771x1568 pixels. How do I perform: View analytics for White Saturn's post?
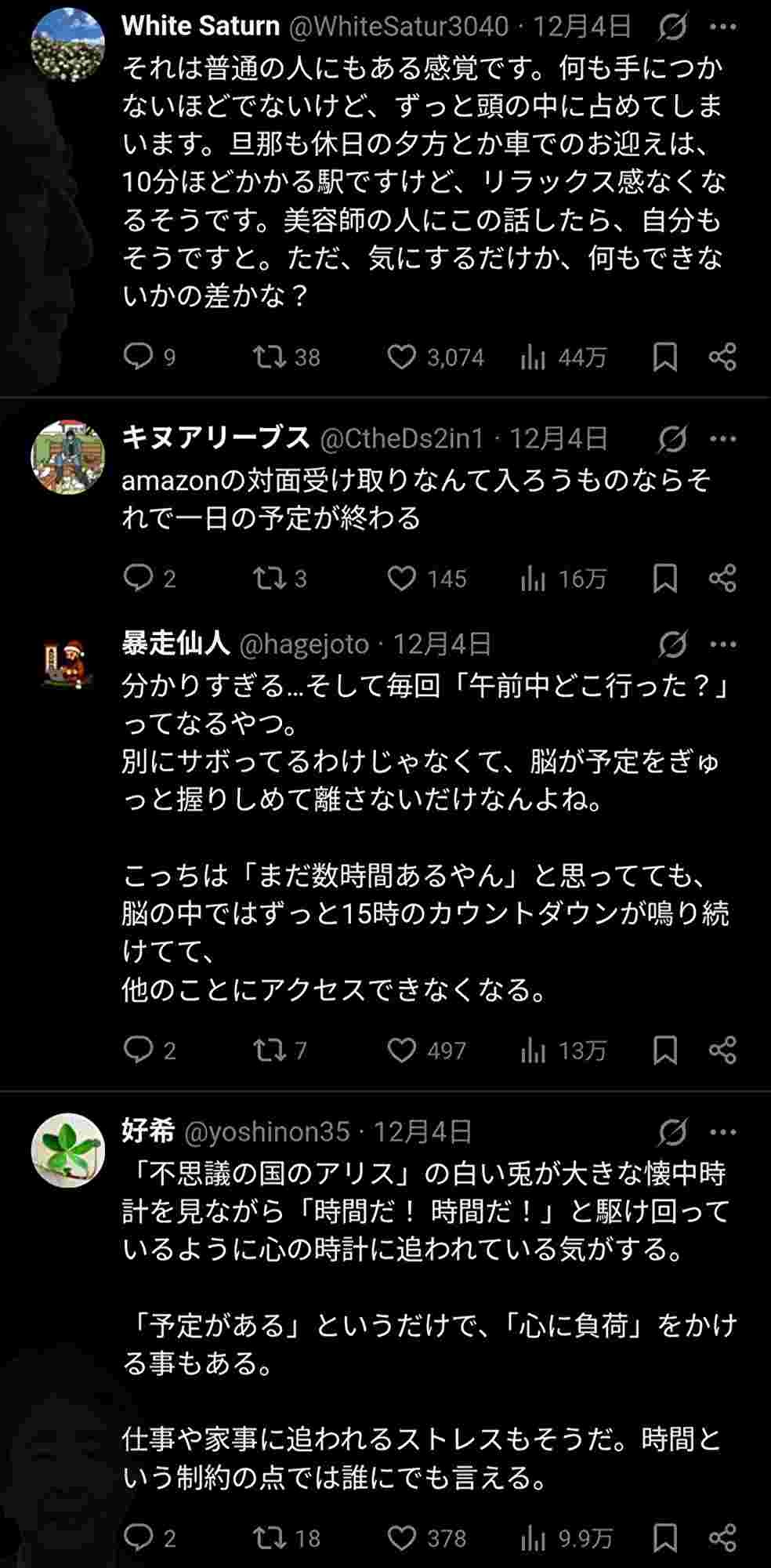(533, 358)
